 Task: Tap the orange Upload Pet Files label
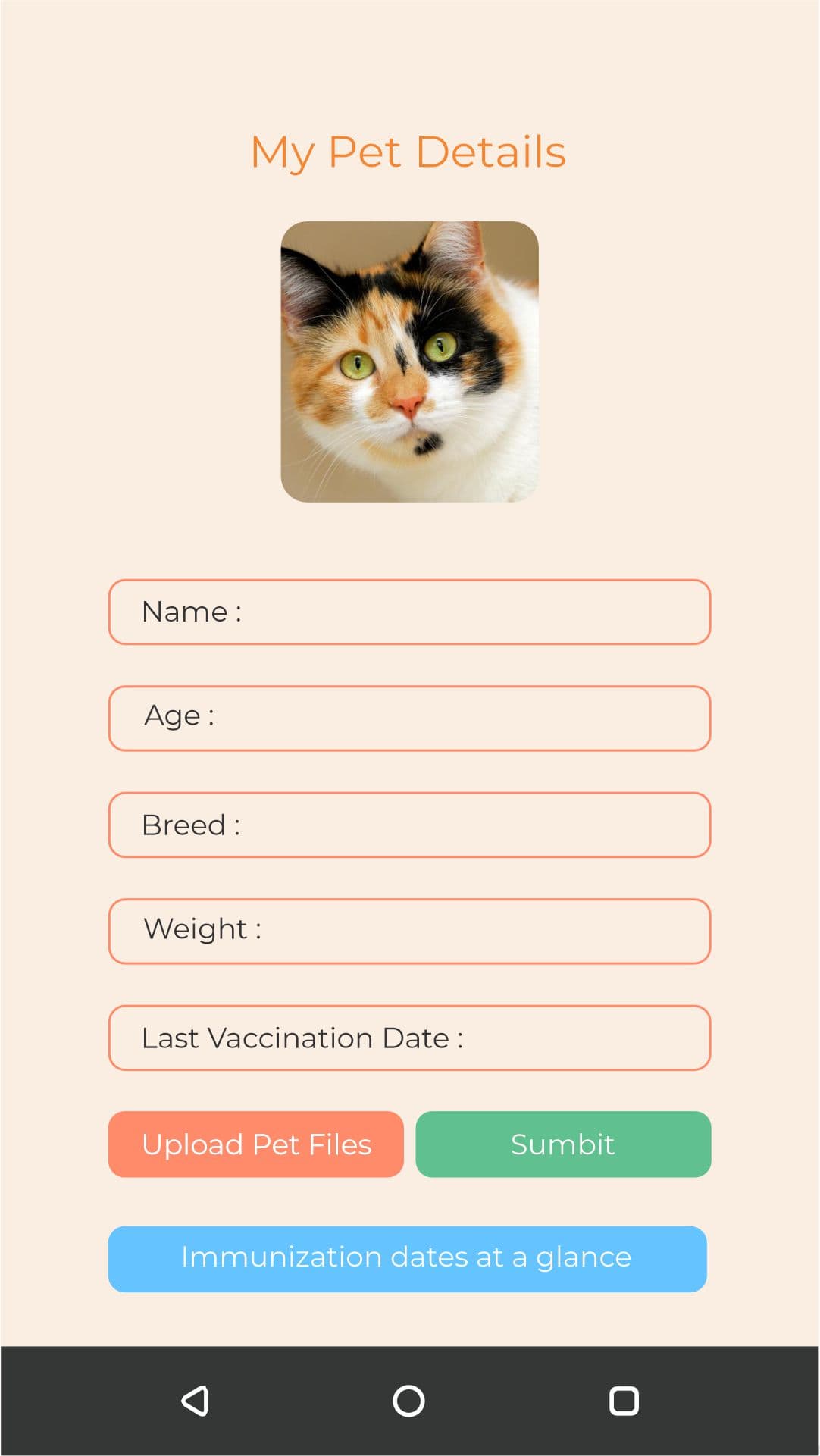pos(258,1144)
